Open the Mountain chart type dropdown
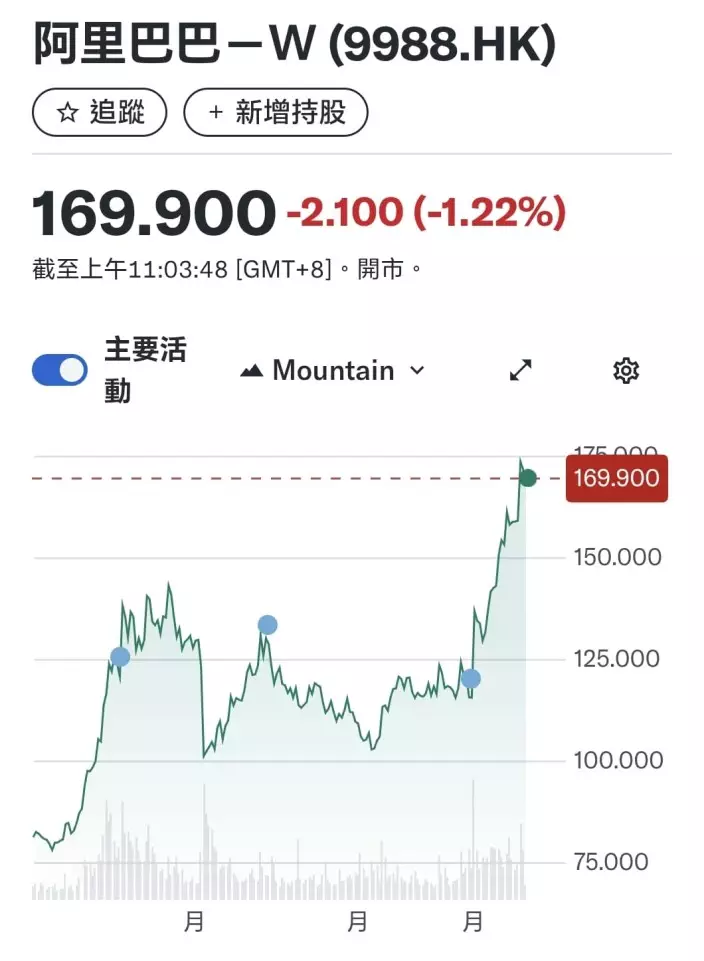This screenshot has width=704, height=961. click(x=333, y=371)
